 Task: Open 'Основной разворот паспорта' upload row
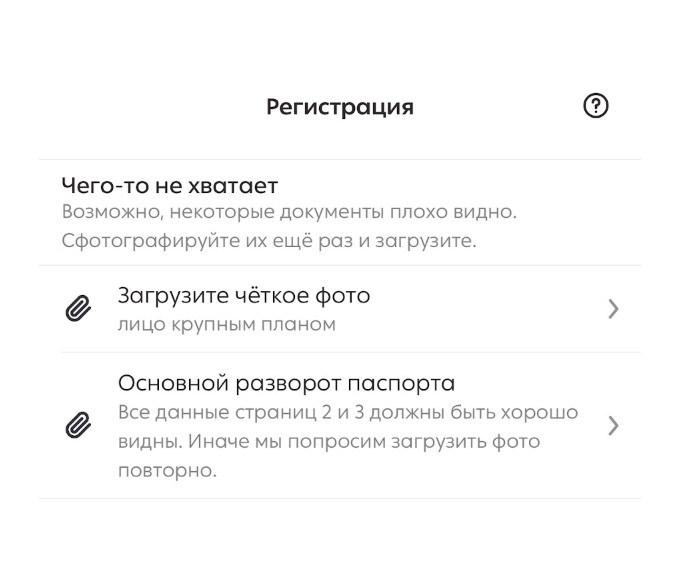(x=340, y=425)
